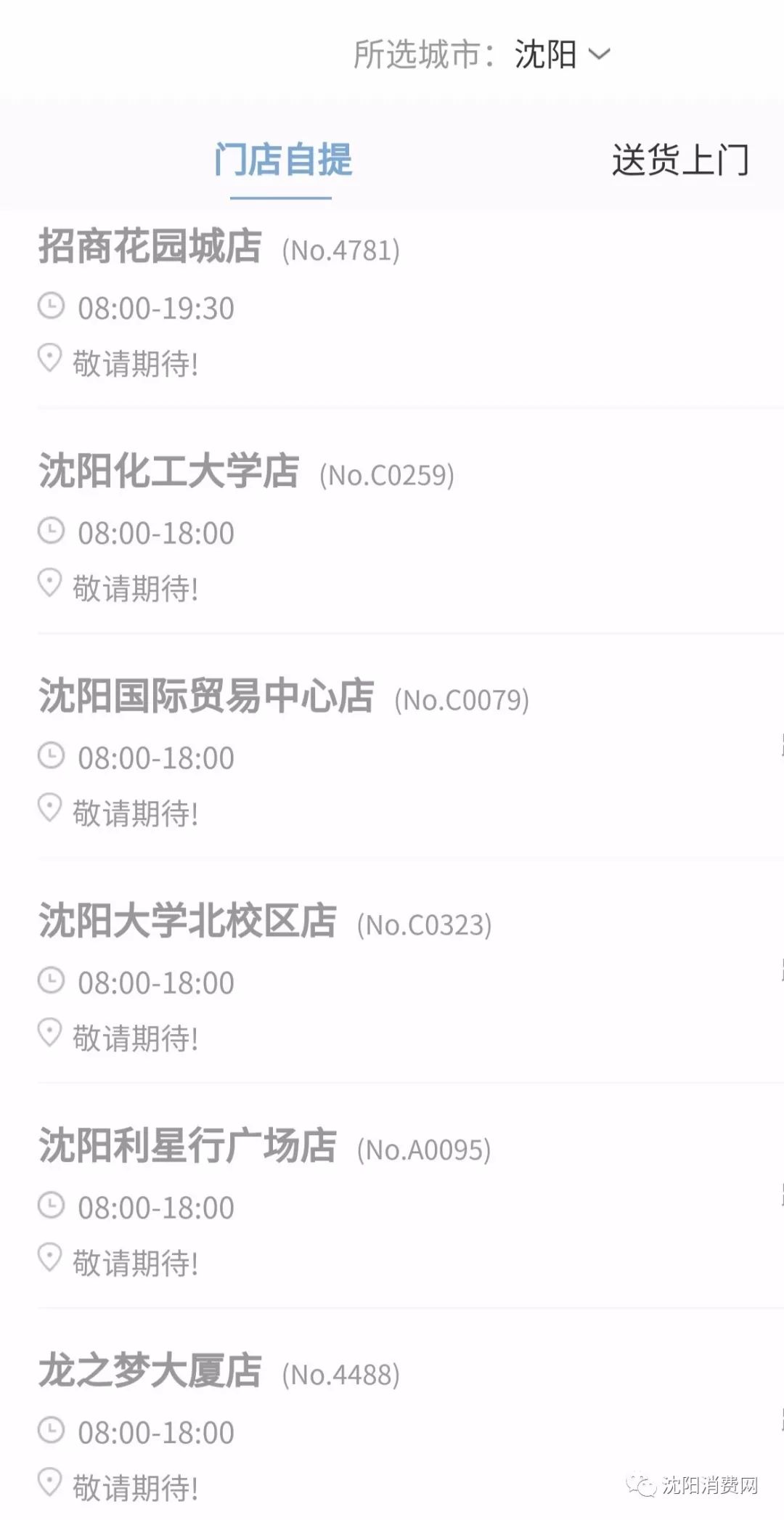Open the 沈阳大学北校区店 store entry
This screenshot has height=1520, width=784.
187,922
